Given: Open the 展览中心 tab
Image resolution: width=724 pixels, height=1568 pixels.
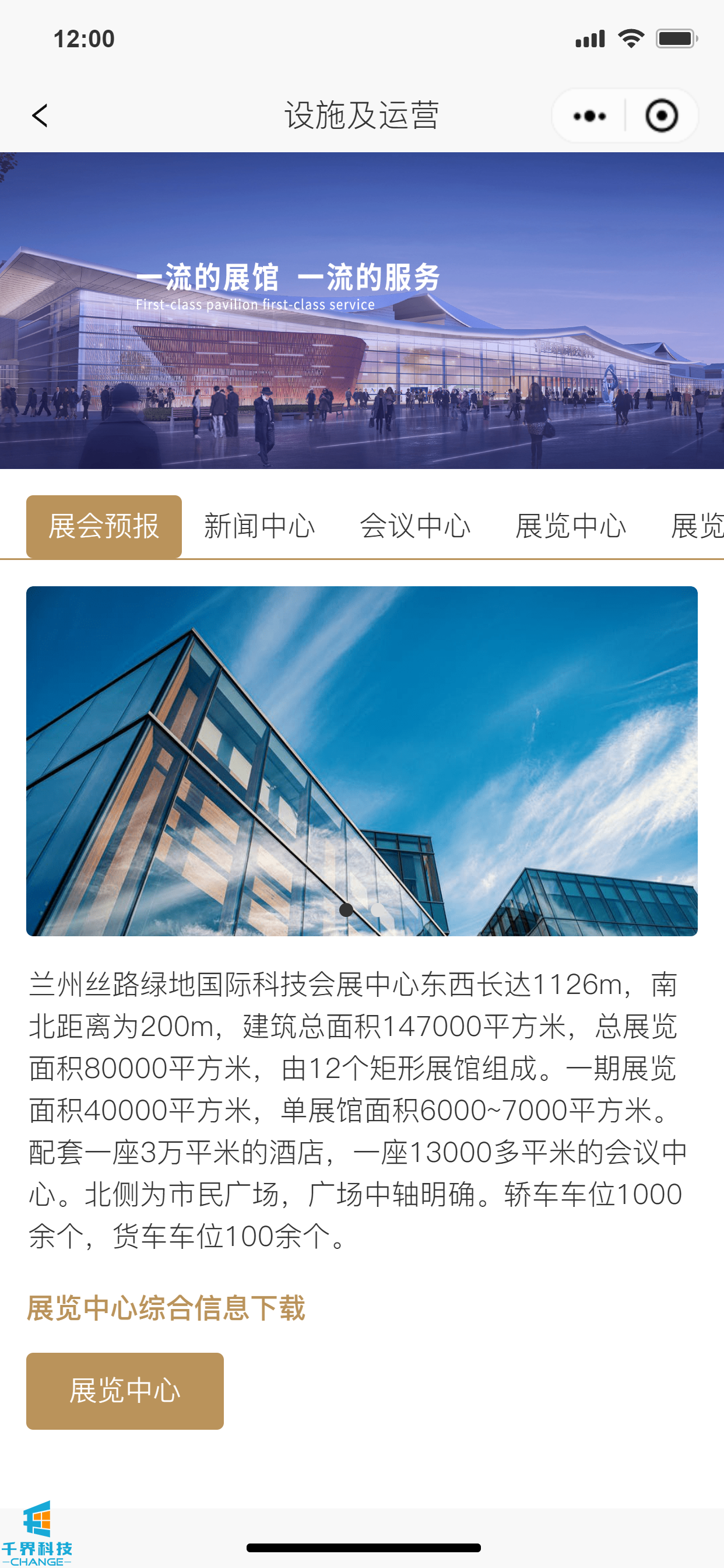Looking at the screenshot, I should [570, 526].
